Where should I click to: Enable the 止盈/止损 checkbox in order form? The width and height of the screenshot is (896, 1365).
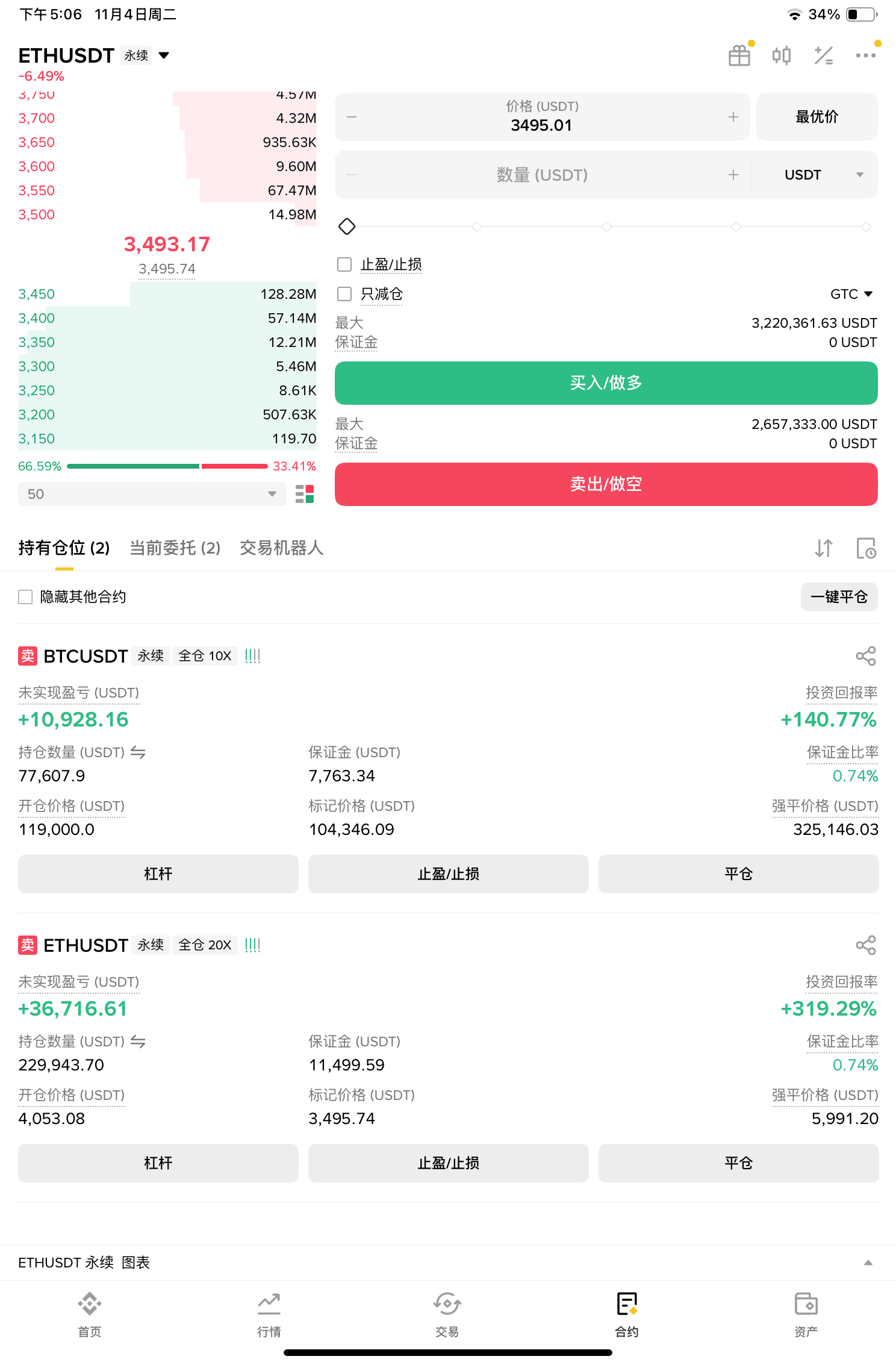coord(345,264)
